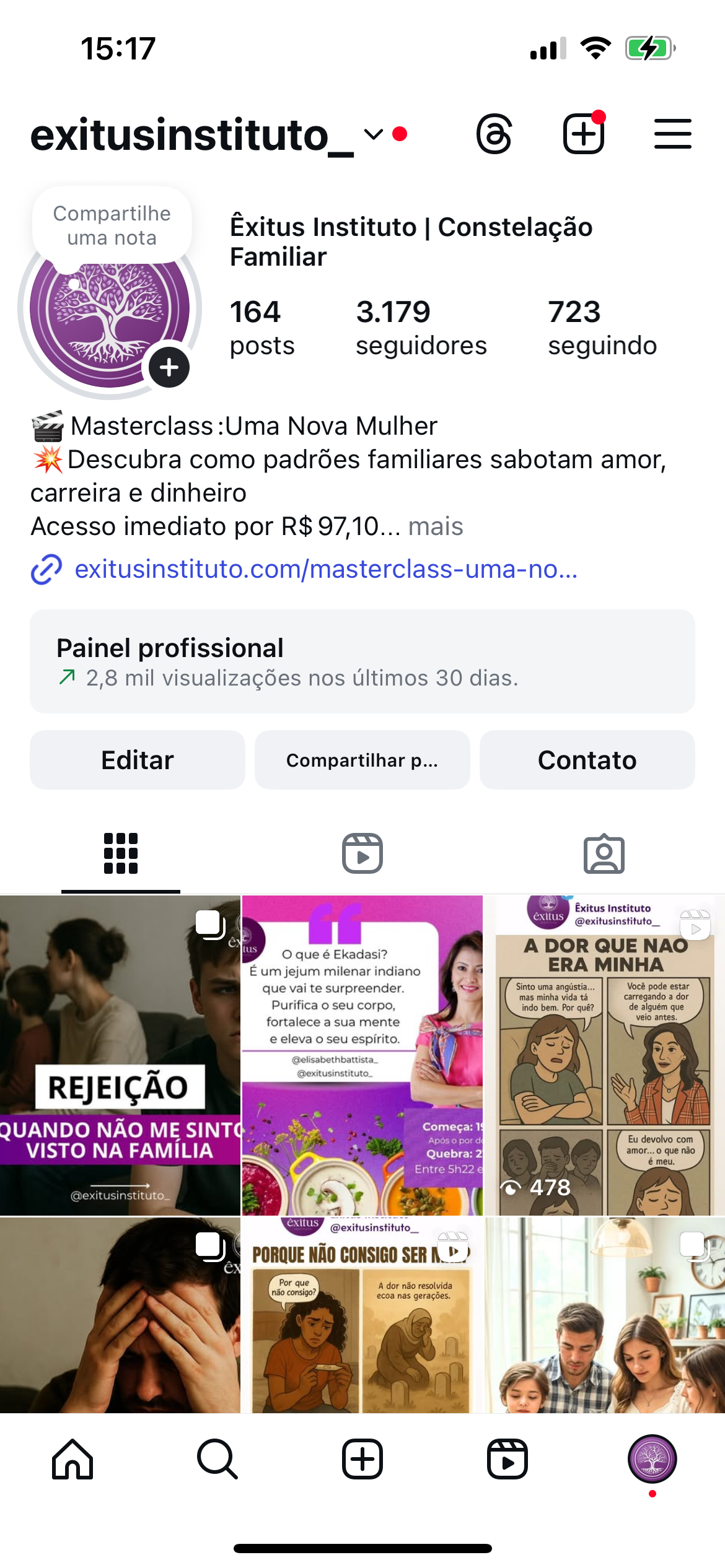
Task: Switch to the tagged photos tab
Action: 604,853
